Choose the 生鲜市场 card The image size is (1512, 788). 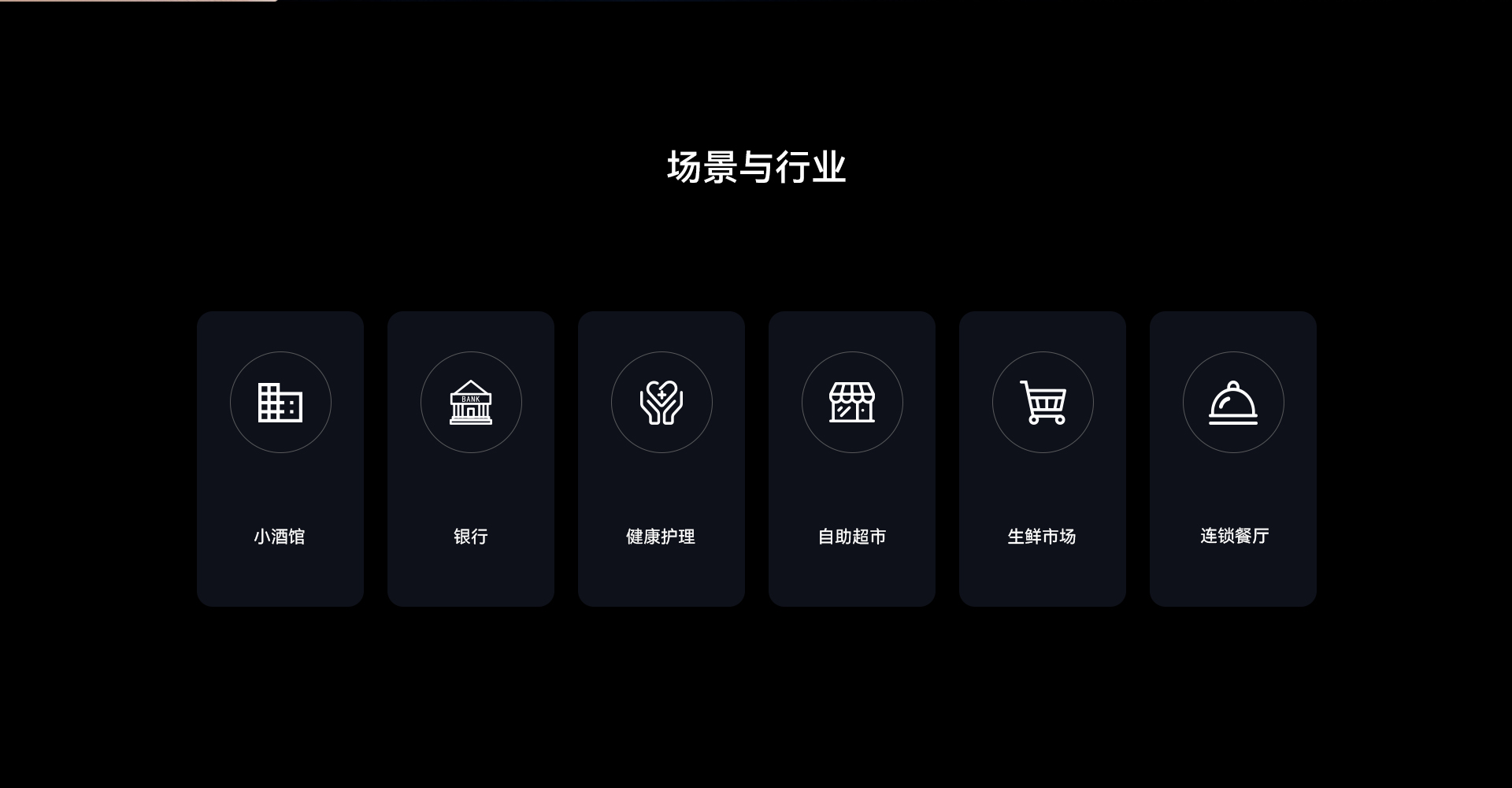point(1043,459)
